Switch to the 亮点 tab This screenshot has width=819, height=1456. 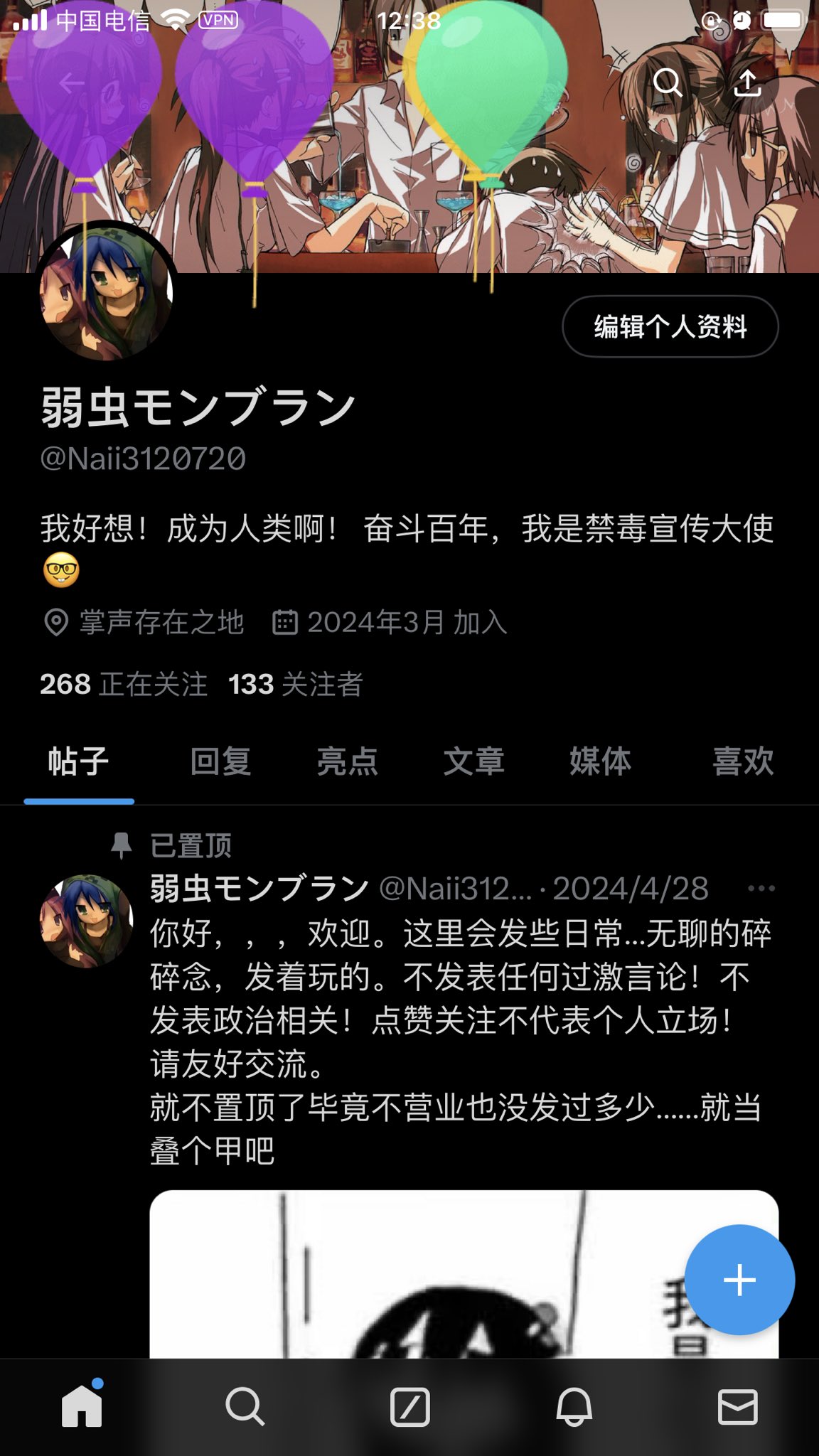347,761
